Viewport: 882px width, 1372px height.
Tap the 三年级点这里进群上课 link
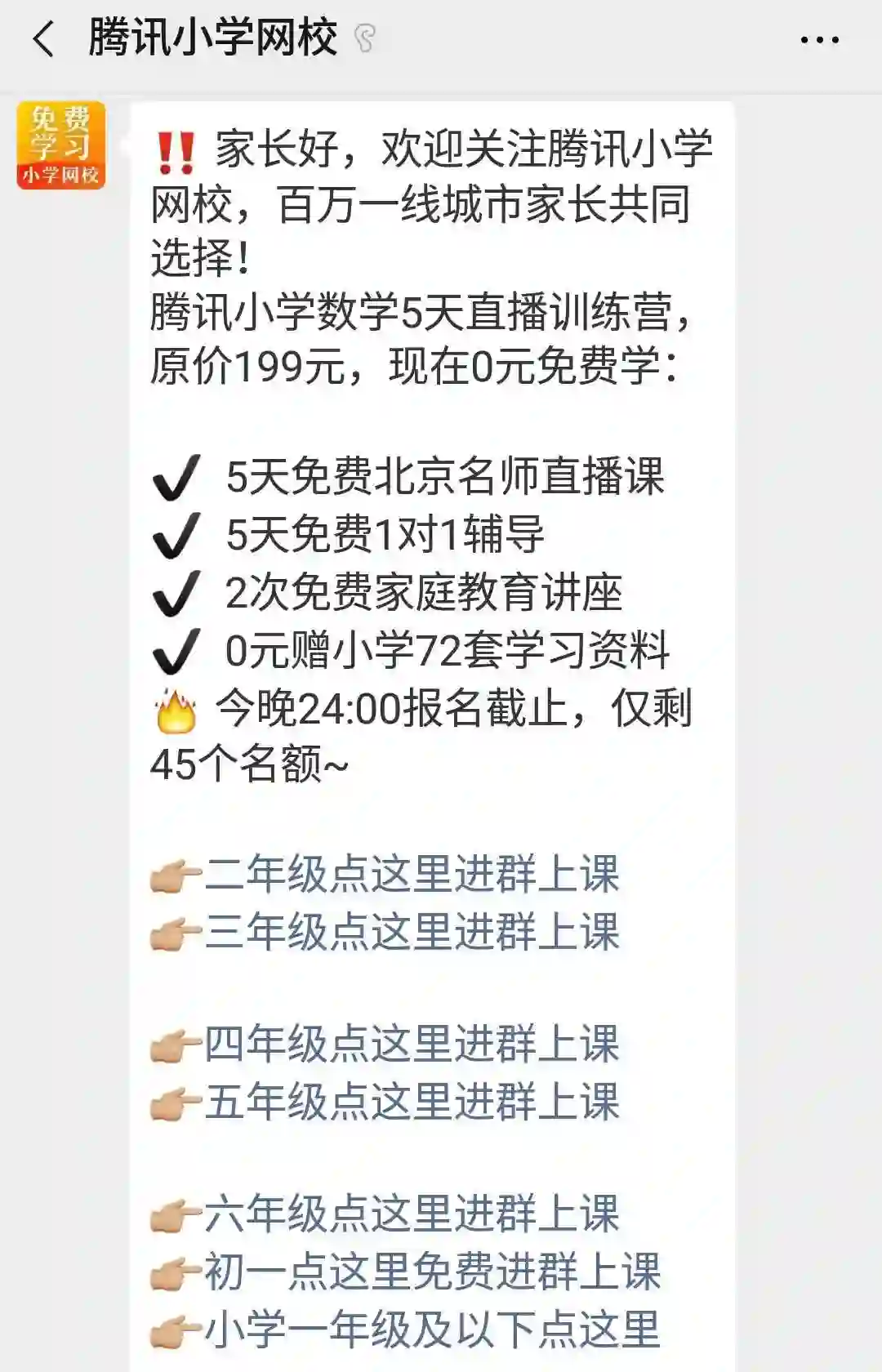[x=411, y=932]
